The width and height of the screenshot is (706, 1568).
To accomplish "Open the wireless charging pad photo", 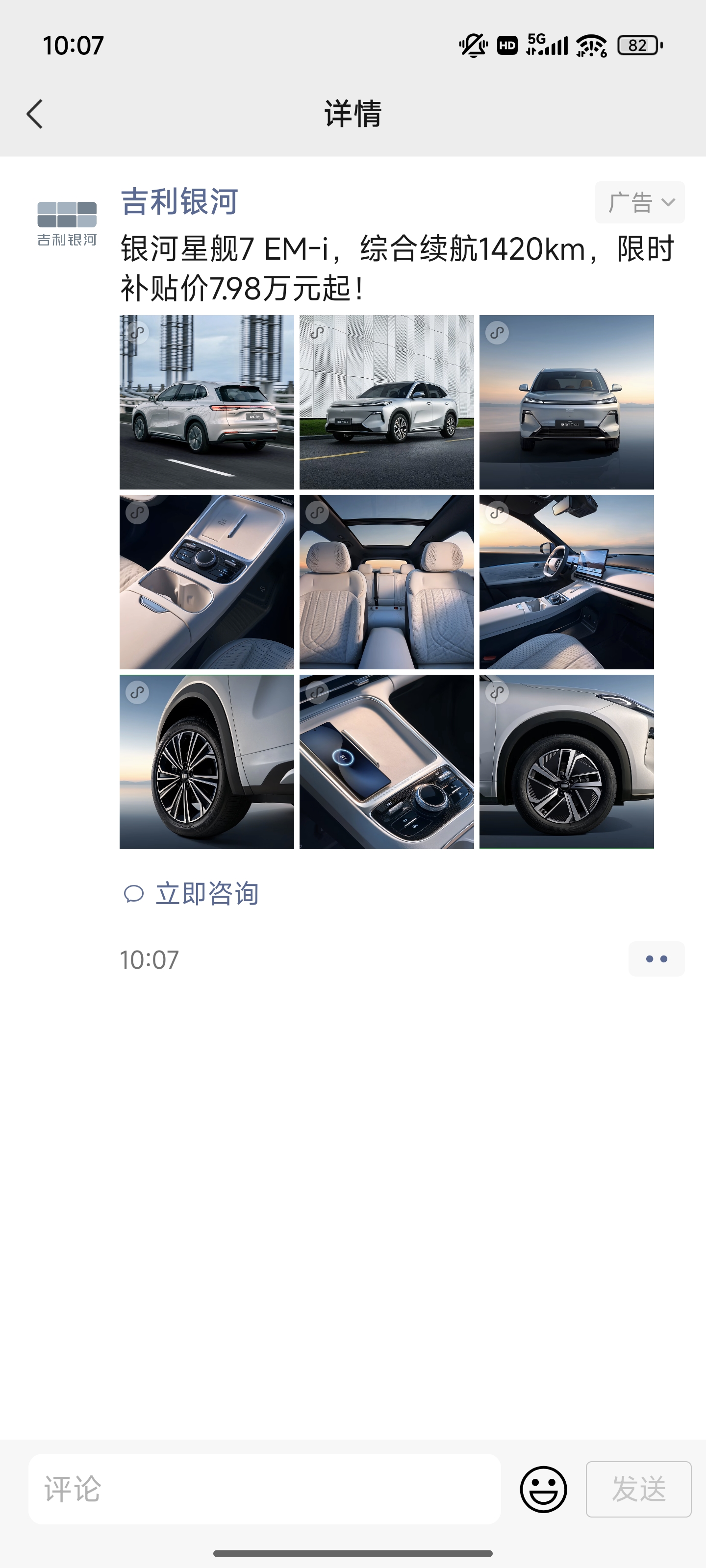I will 386,761.
